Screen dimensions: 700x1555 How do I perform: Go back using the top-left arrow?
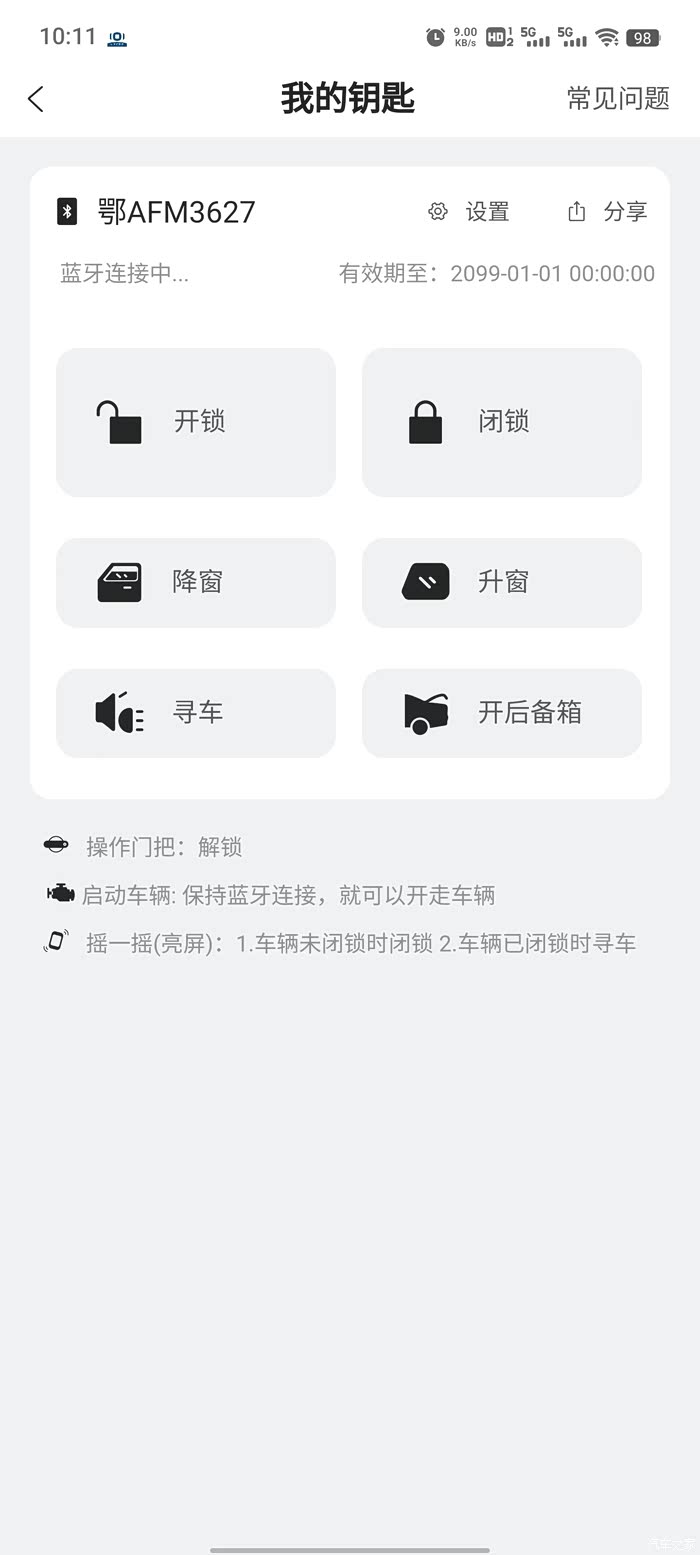36,99
